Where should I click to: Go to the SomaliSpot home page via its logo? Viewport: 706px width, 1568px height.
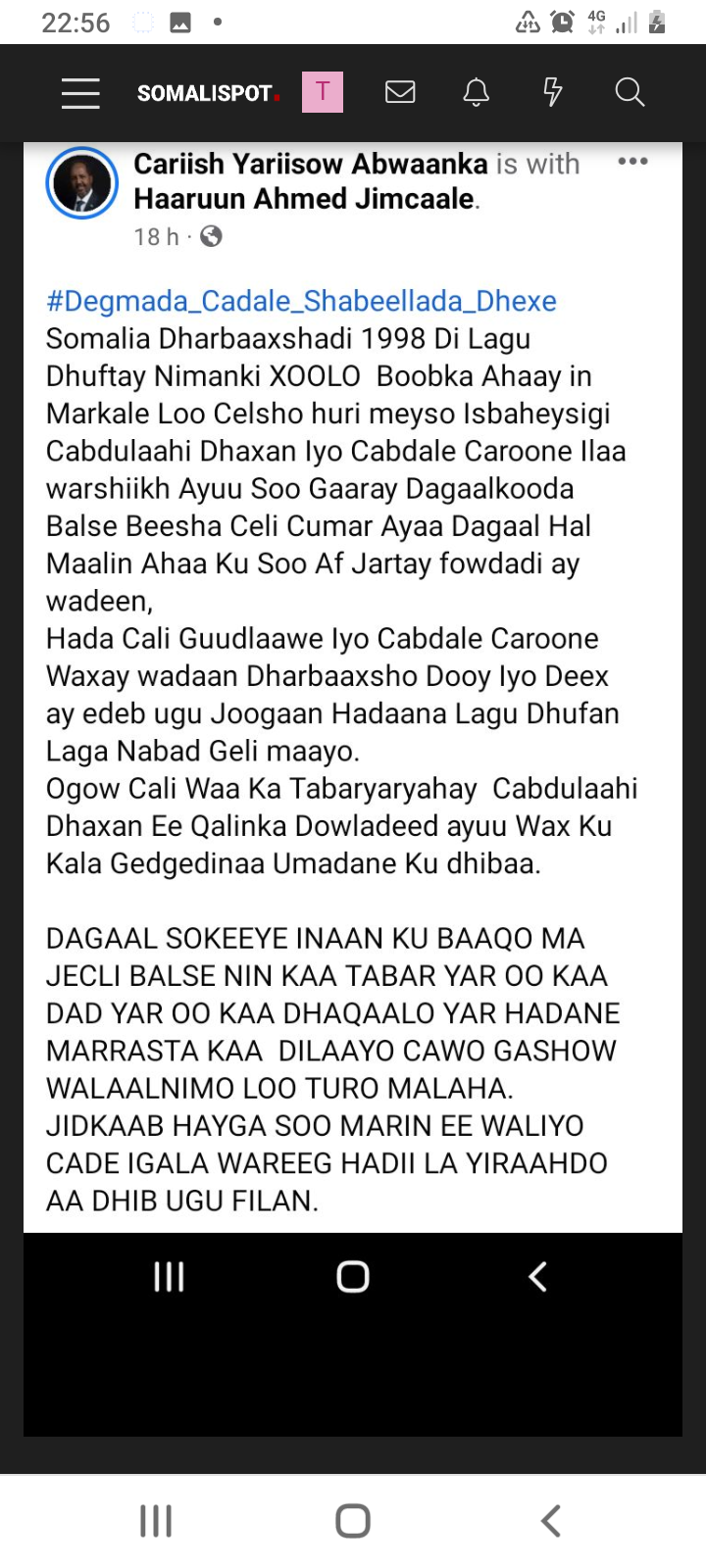point(208,93)
